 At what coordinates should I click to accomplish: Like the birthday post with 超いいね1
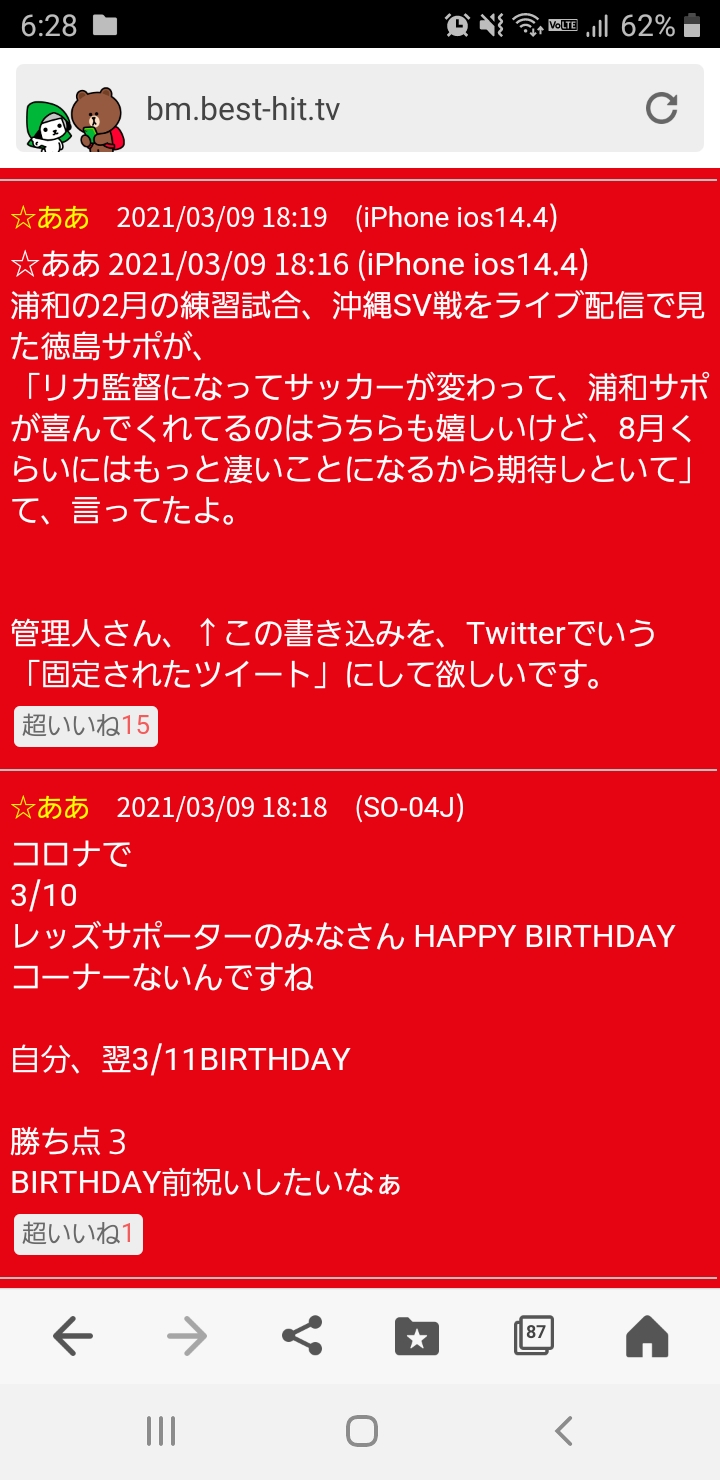click(78, 1234)
